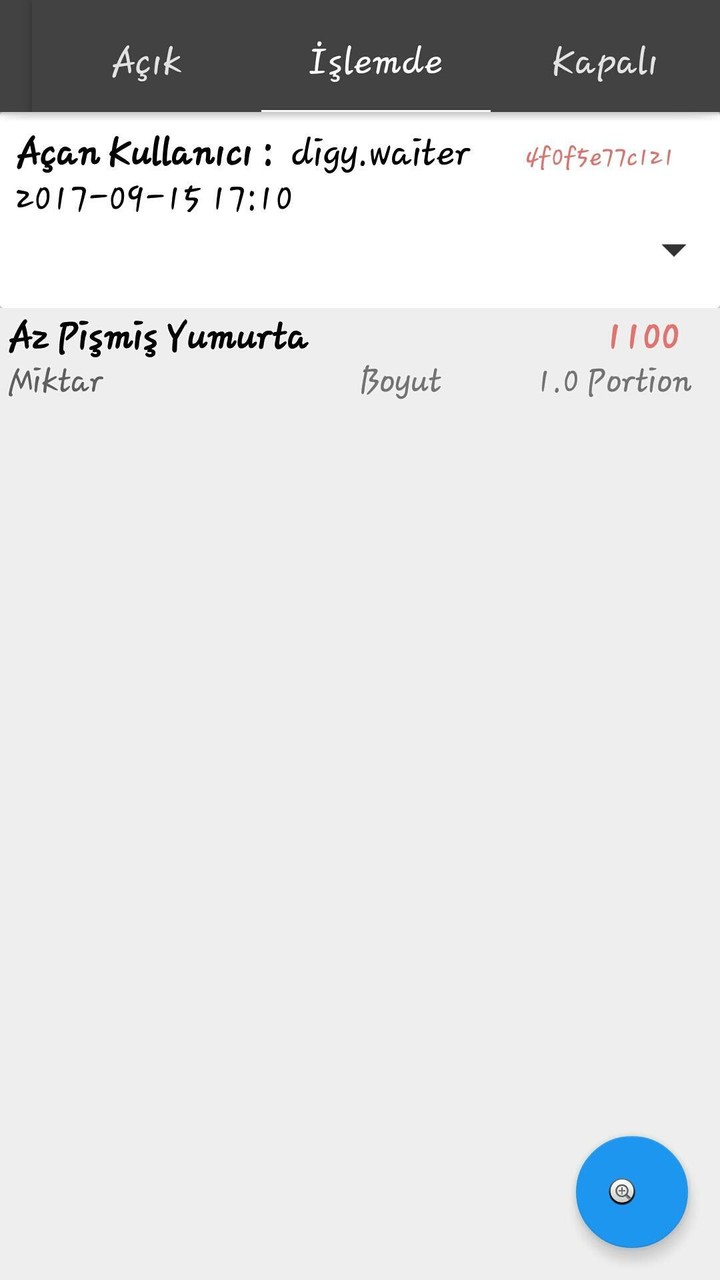Open the Kapalı tab
The image size is (720, 1280).
[x=604, y=62]
